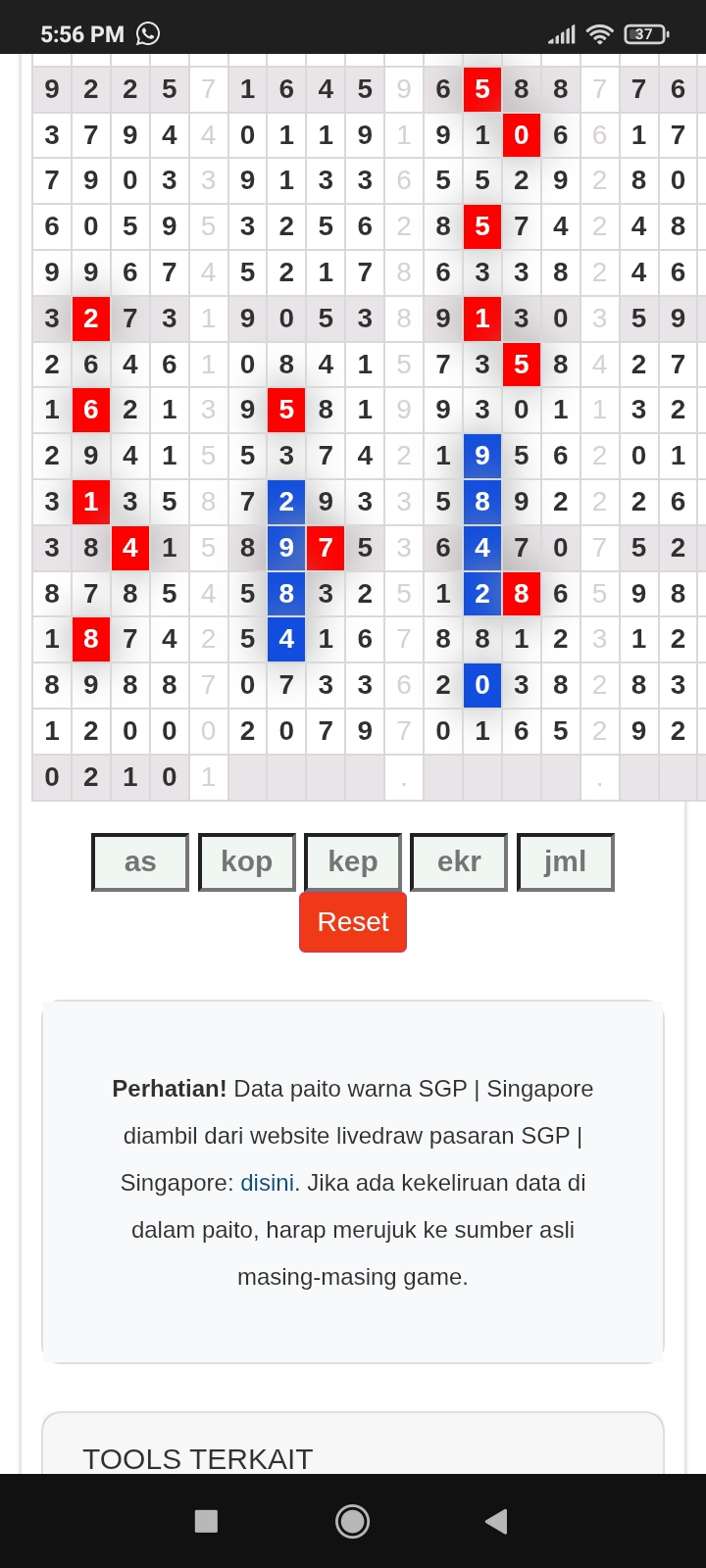Viewport: 706px width, 1568px height.
Task: Open the "disini" livedraw link
Action: (267, 1183)
